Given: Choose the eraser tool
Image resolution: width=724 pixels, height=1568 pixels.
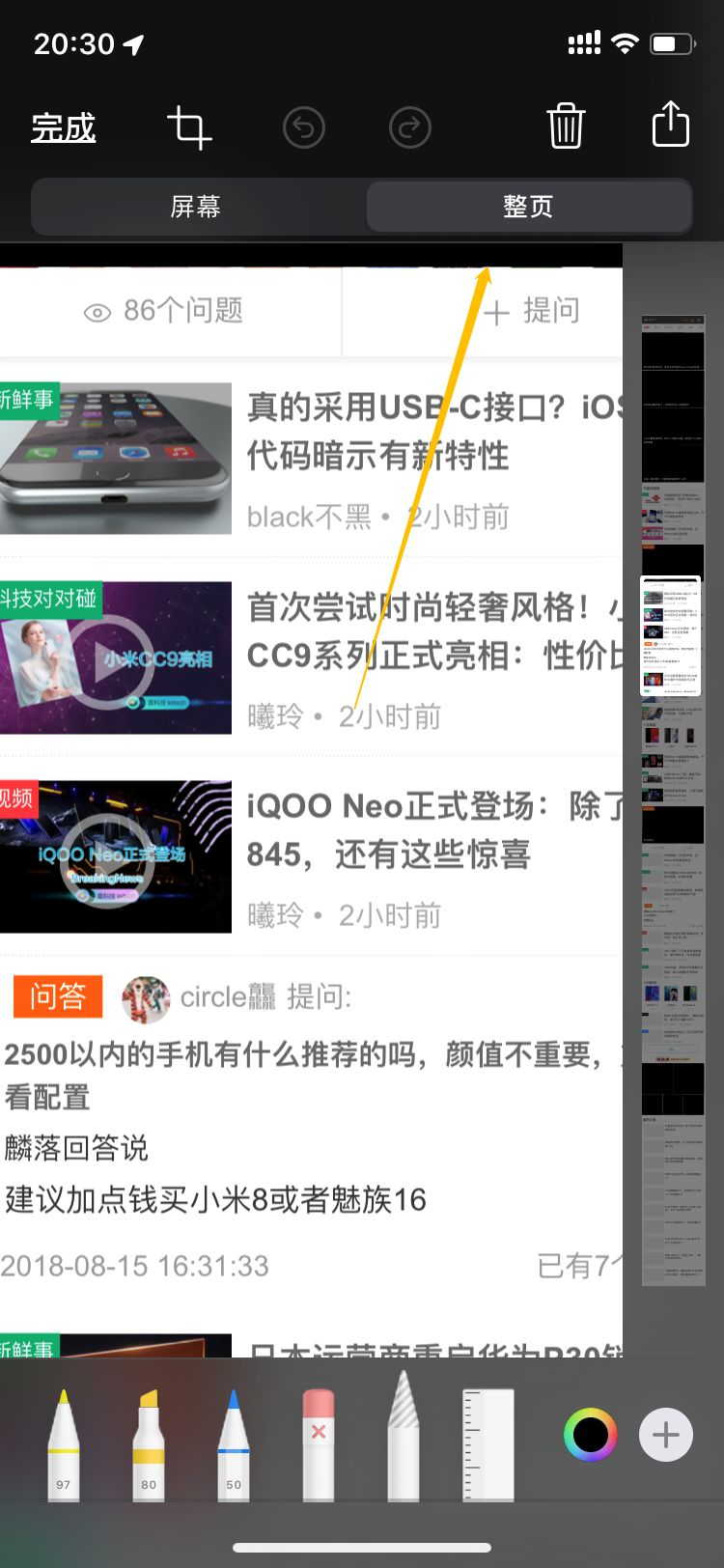Looking at the screenshot, I should 319,1444.
